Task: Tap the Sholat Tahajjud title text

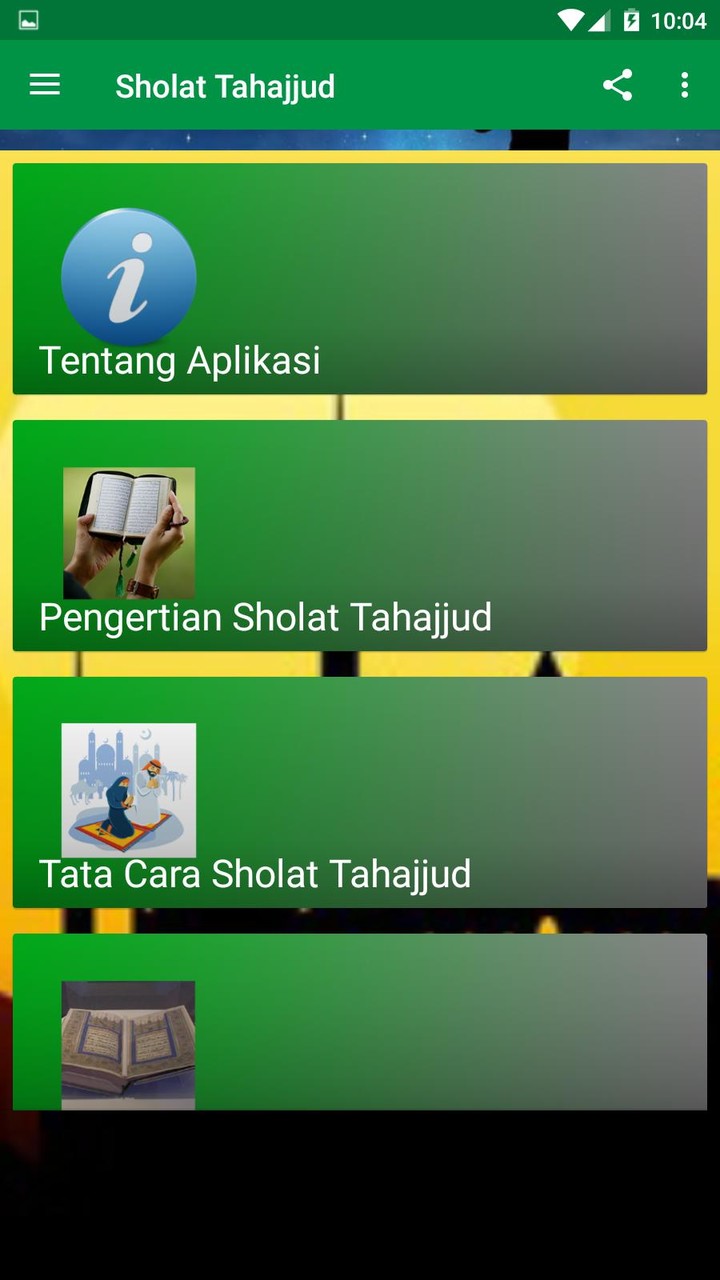Action: 225,85
